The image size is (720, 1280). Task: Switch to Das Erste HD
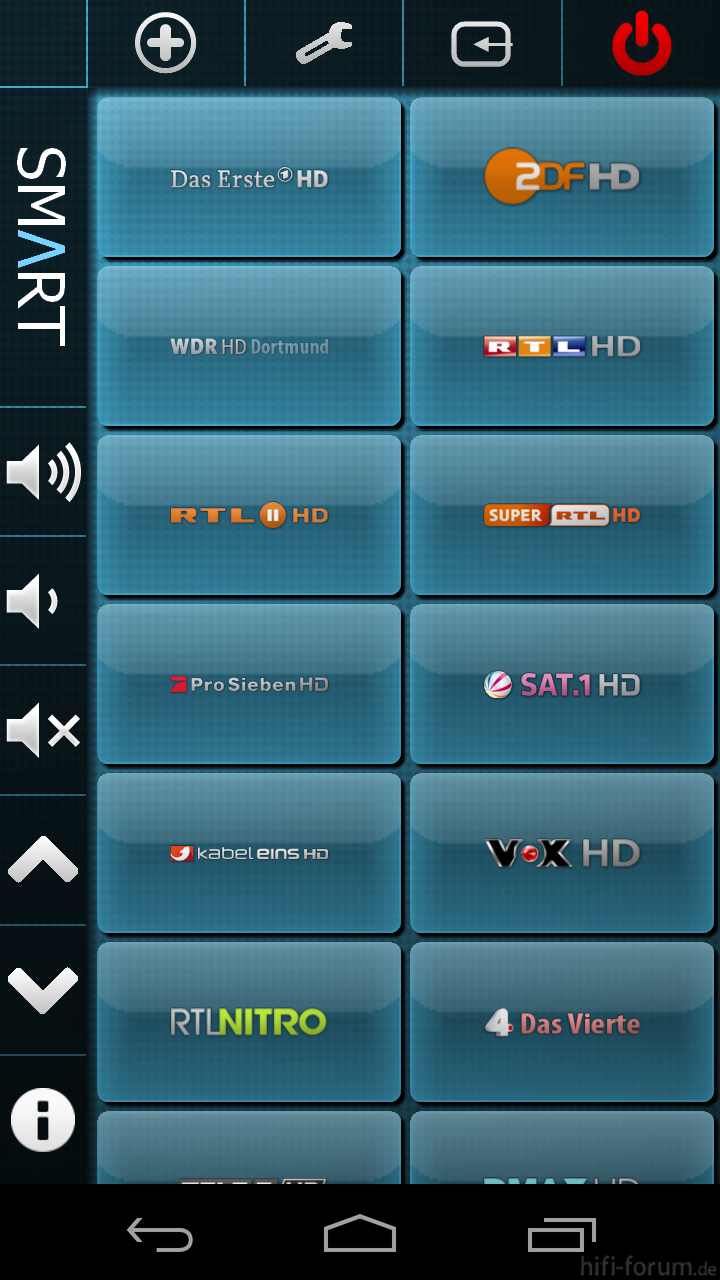[249, 178]
